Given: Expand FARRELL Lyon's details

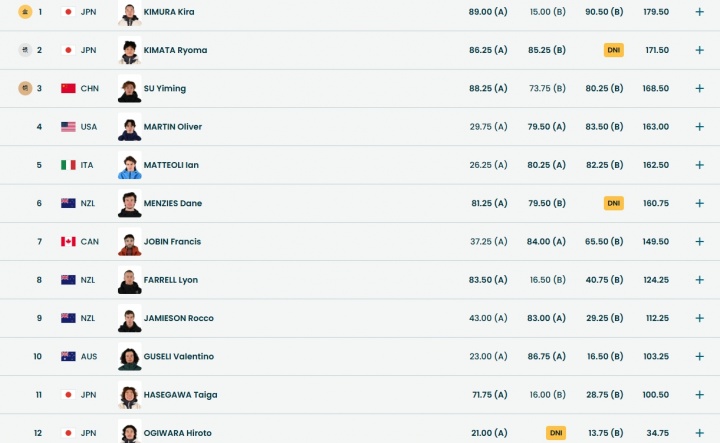Looking at the screenshot, I should [699, 280].
